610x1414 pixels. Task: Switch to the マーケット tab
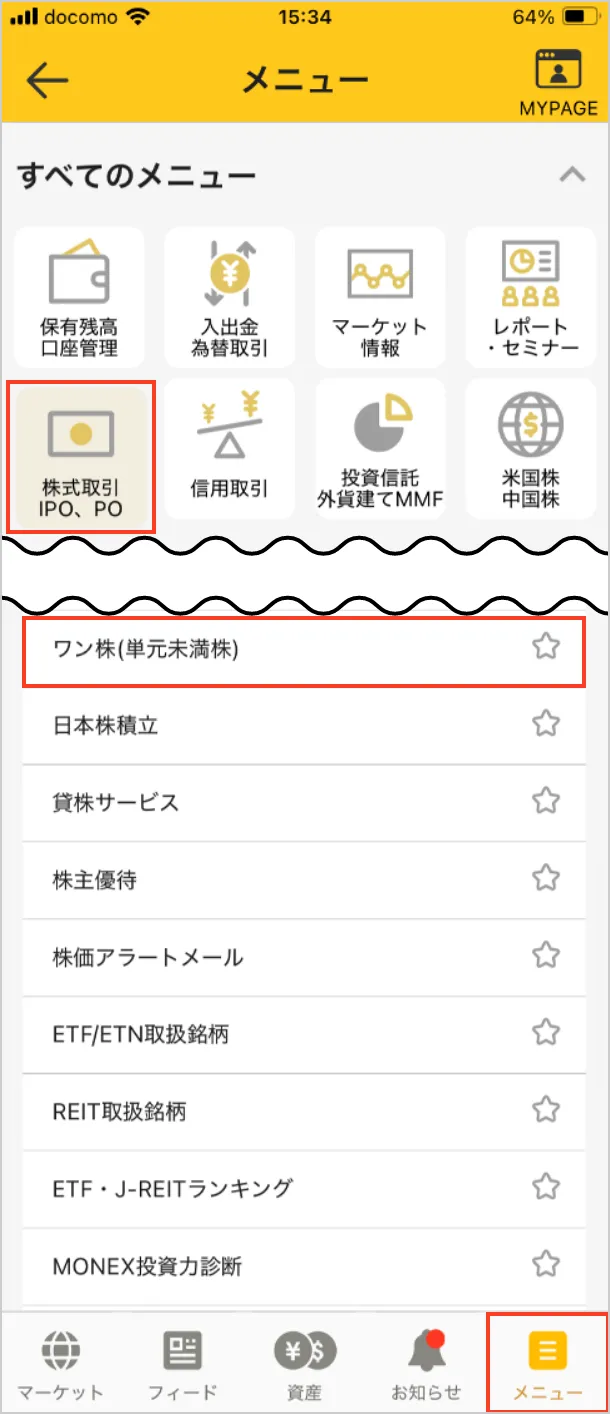pos(60,1365)
